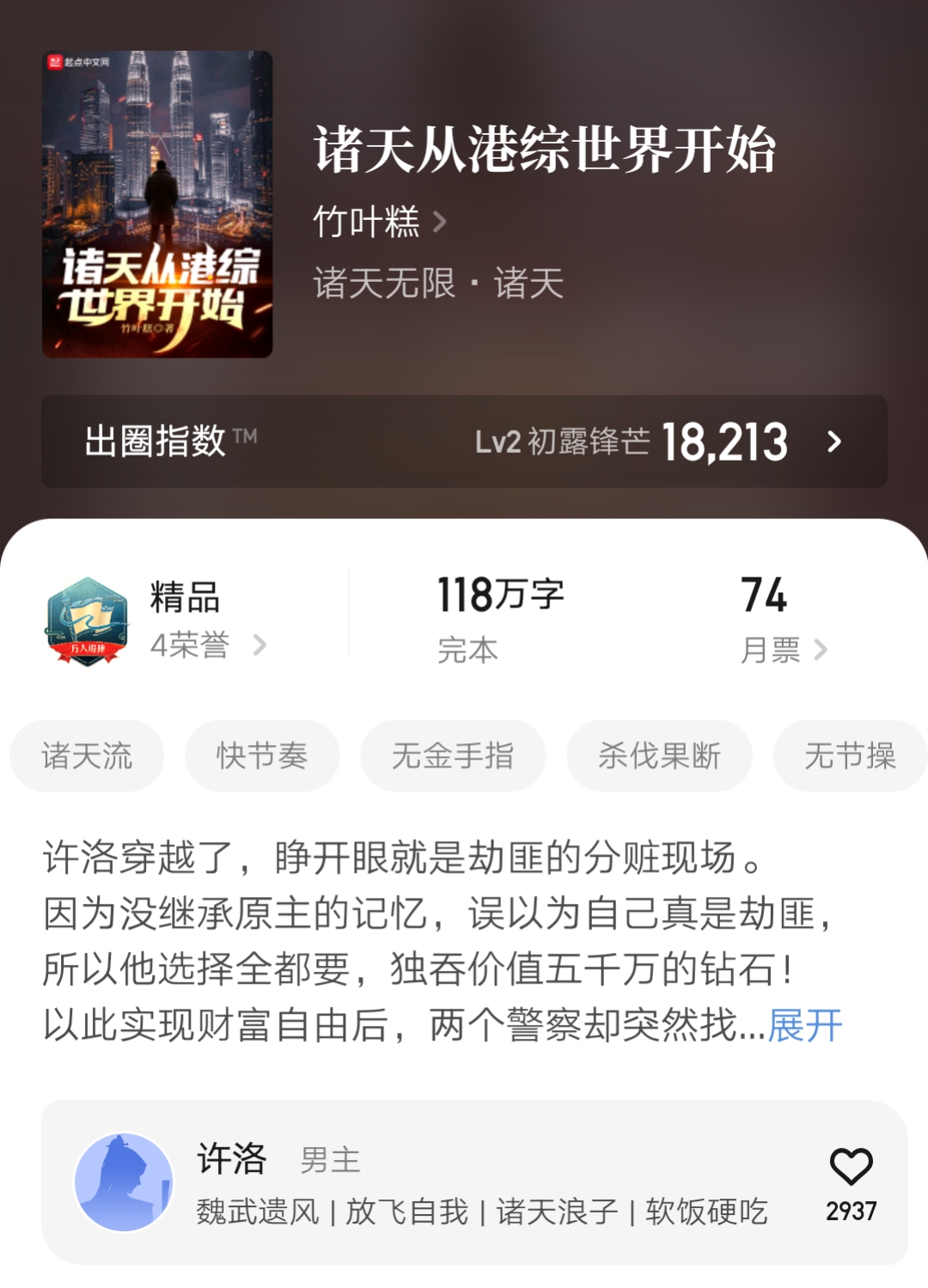928x1288 pixels.
Task: Select the 快节奏 tag chip
Action: [x=262, y=755]
